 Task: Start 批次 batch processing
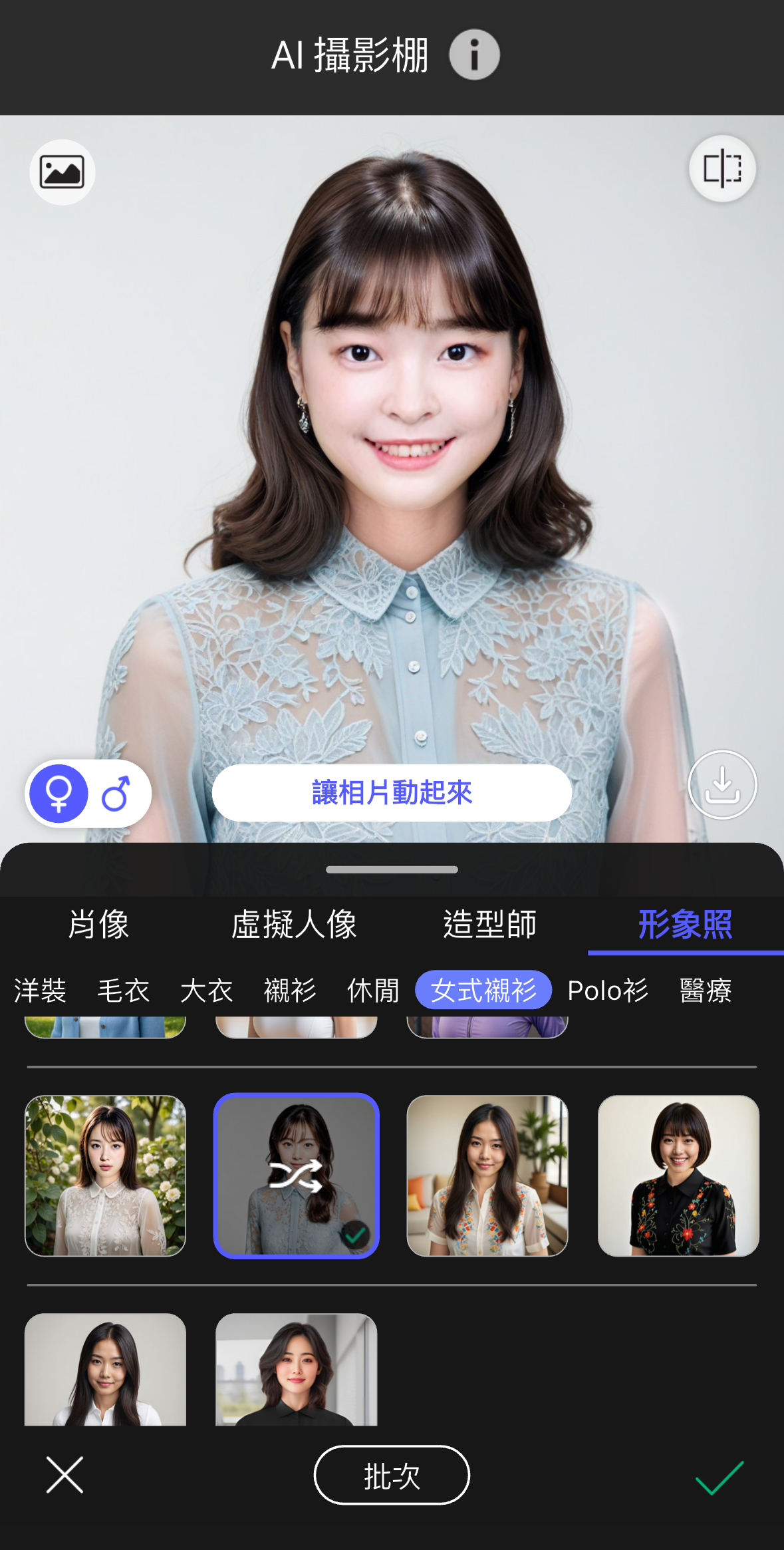(x=392, y=1475)
